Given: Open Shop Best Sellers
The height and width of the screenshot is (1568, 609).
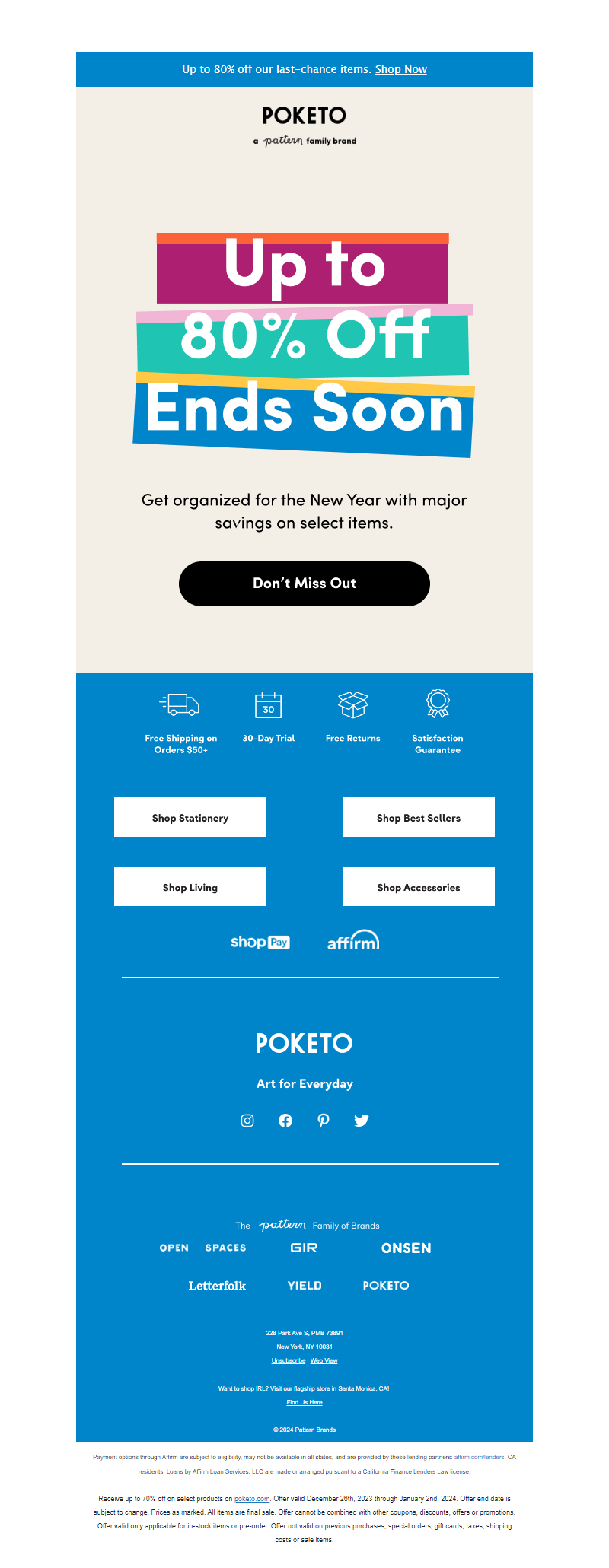Looking at the screenshot, I should pyautogui.click(x=419, y=818).
